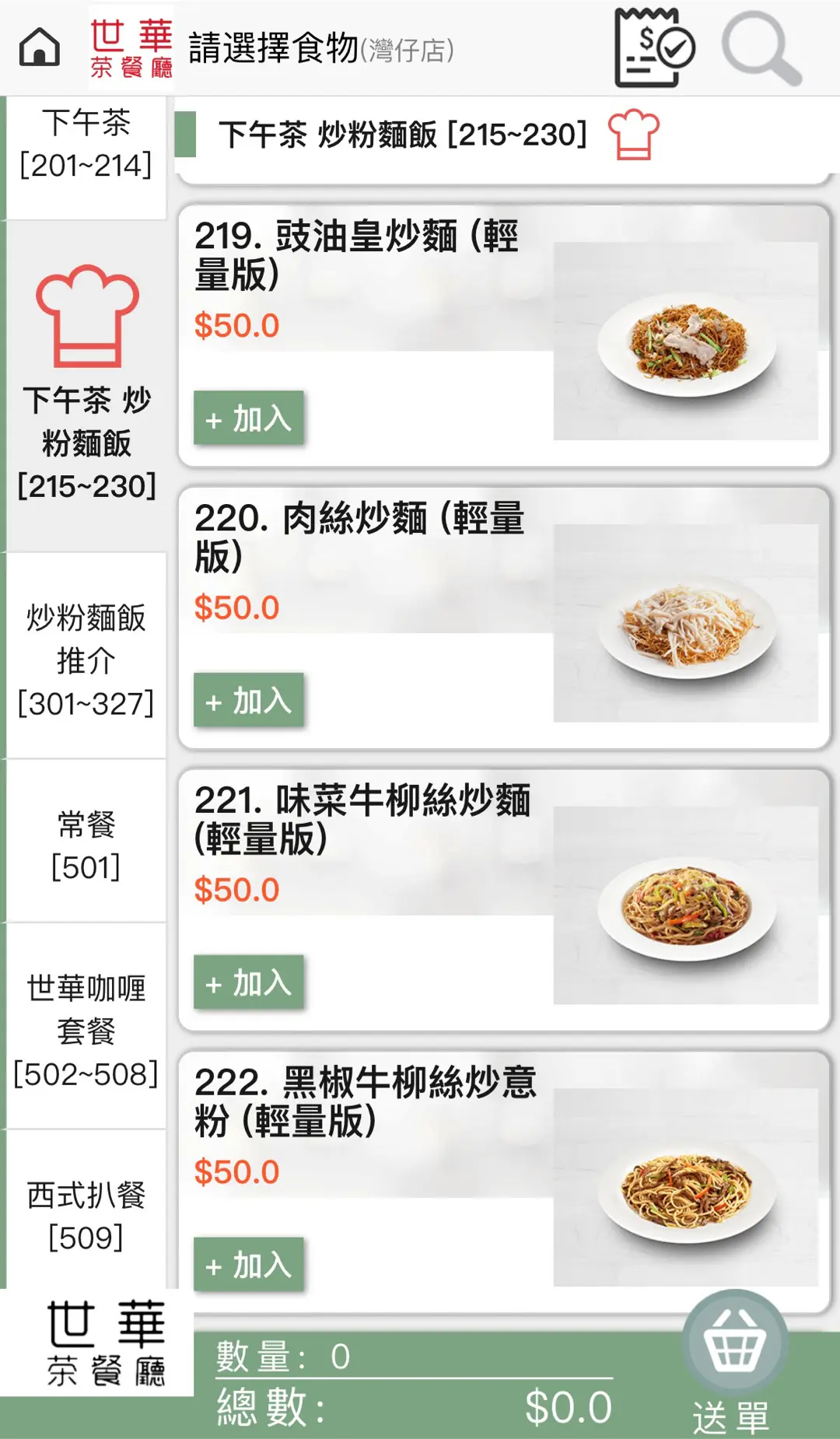Add 220. 肉絲炒麵 to the order
Image resolution: width=840 pixels, height=1439 pixels.
[x=248, y=701]
